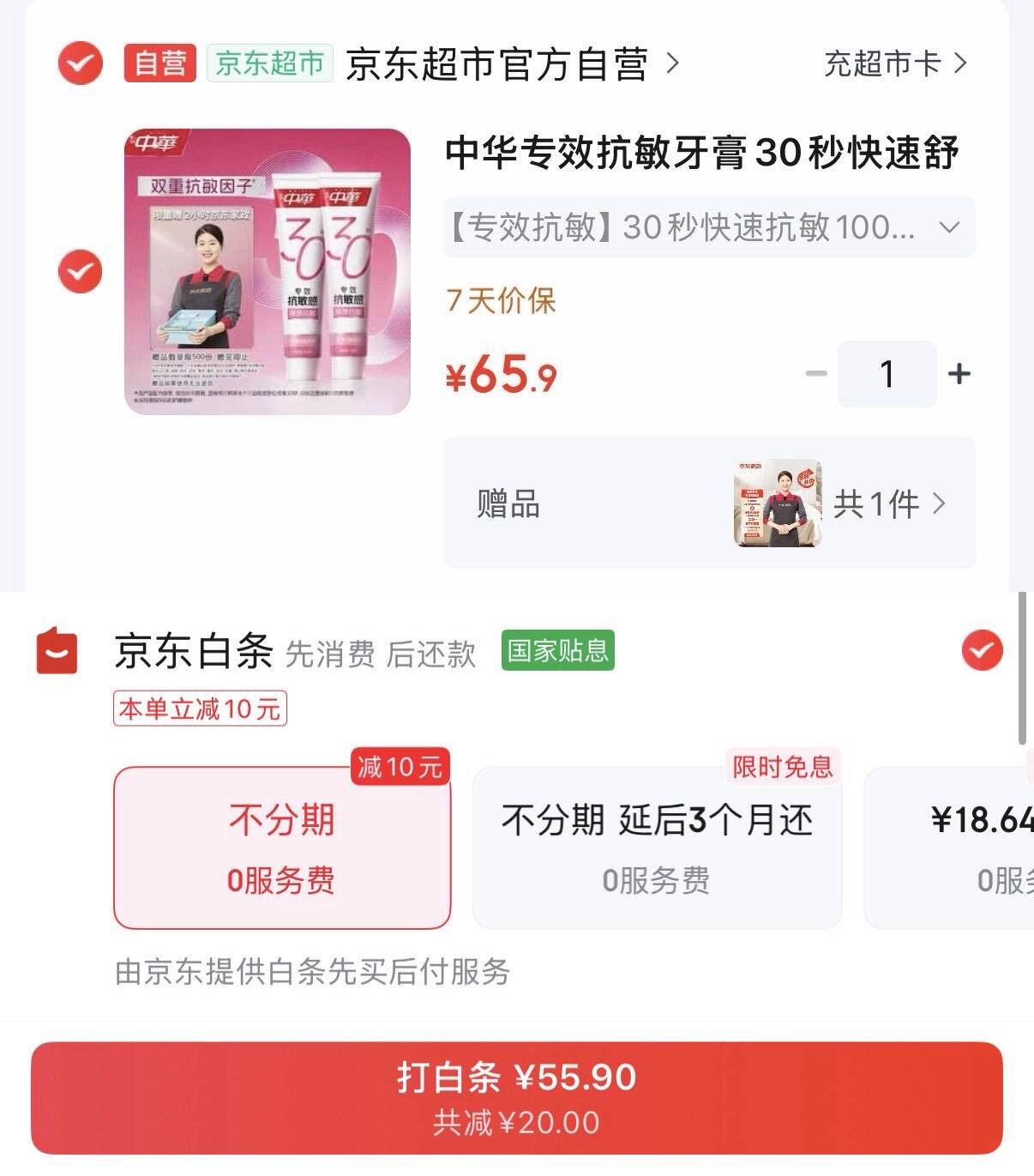Viewport: 1034px width, 1176px height.
Task: Edit the quantity field showing 1
Action: click(x=887, y=374)
